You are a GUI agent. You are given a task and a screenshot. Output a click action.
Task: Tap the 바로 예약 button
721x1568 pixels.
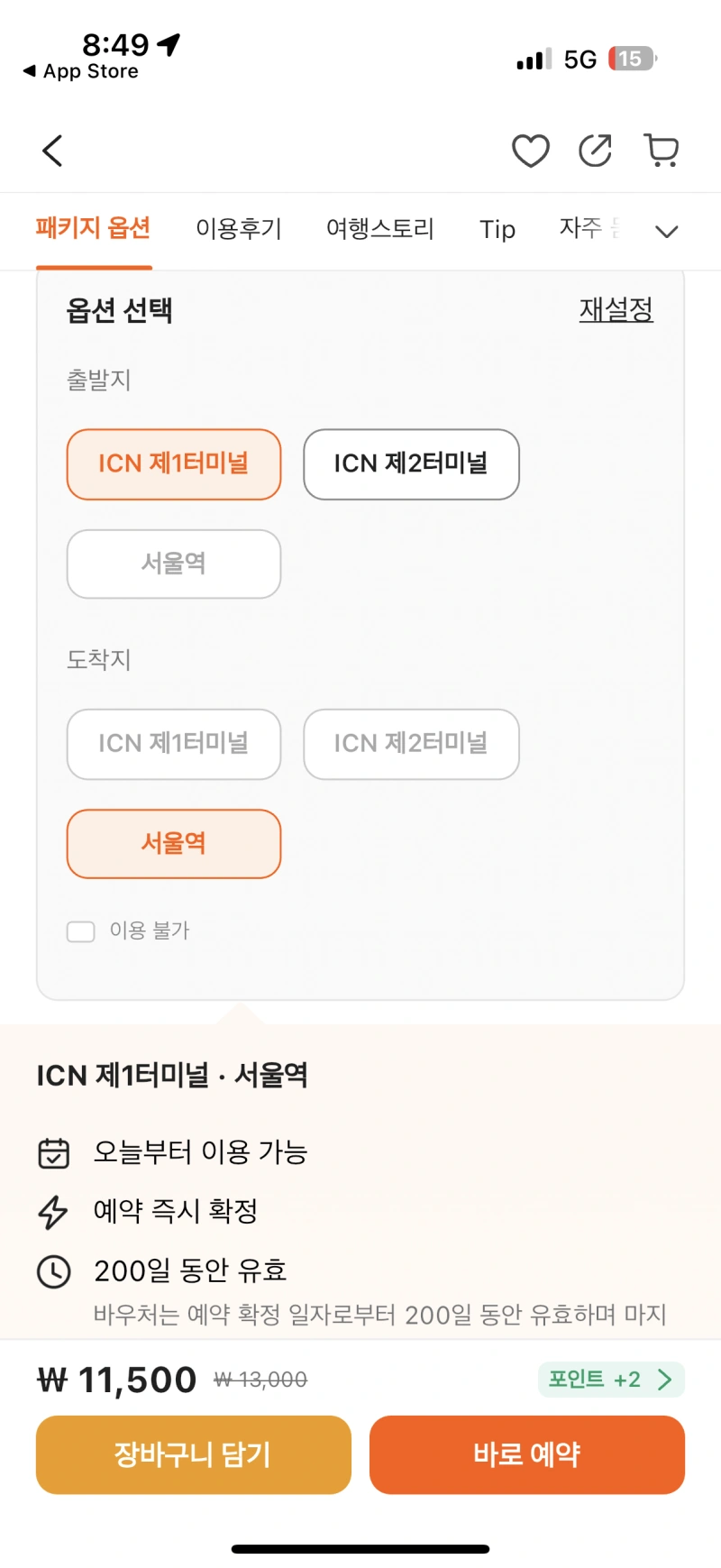(526, 1453)
